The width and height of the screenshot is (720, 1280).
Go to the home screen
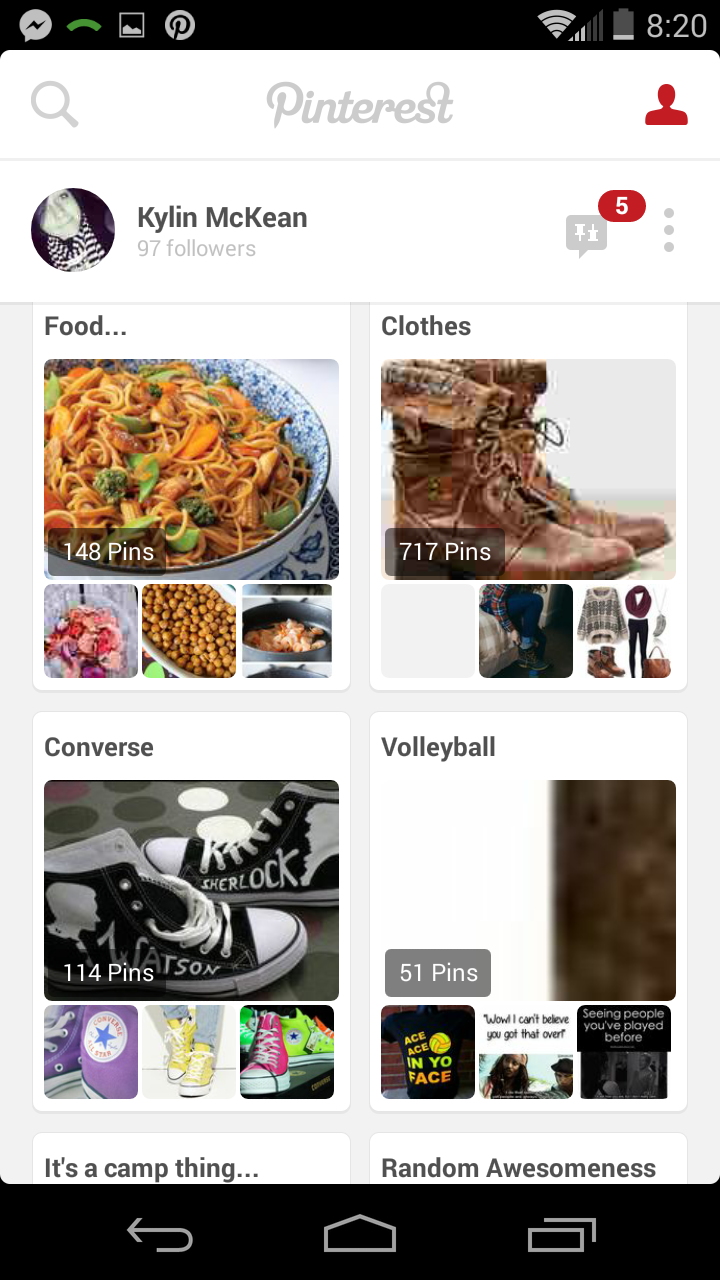tap(360, 1235)
